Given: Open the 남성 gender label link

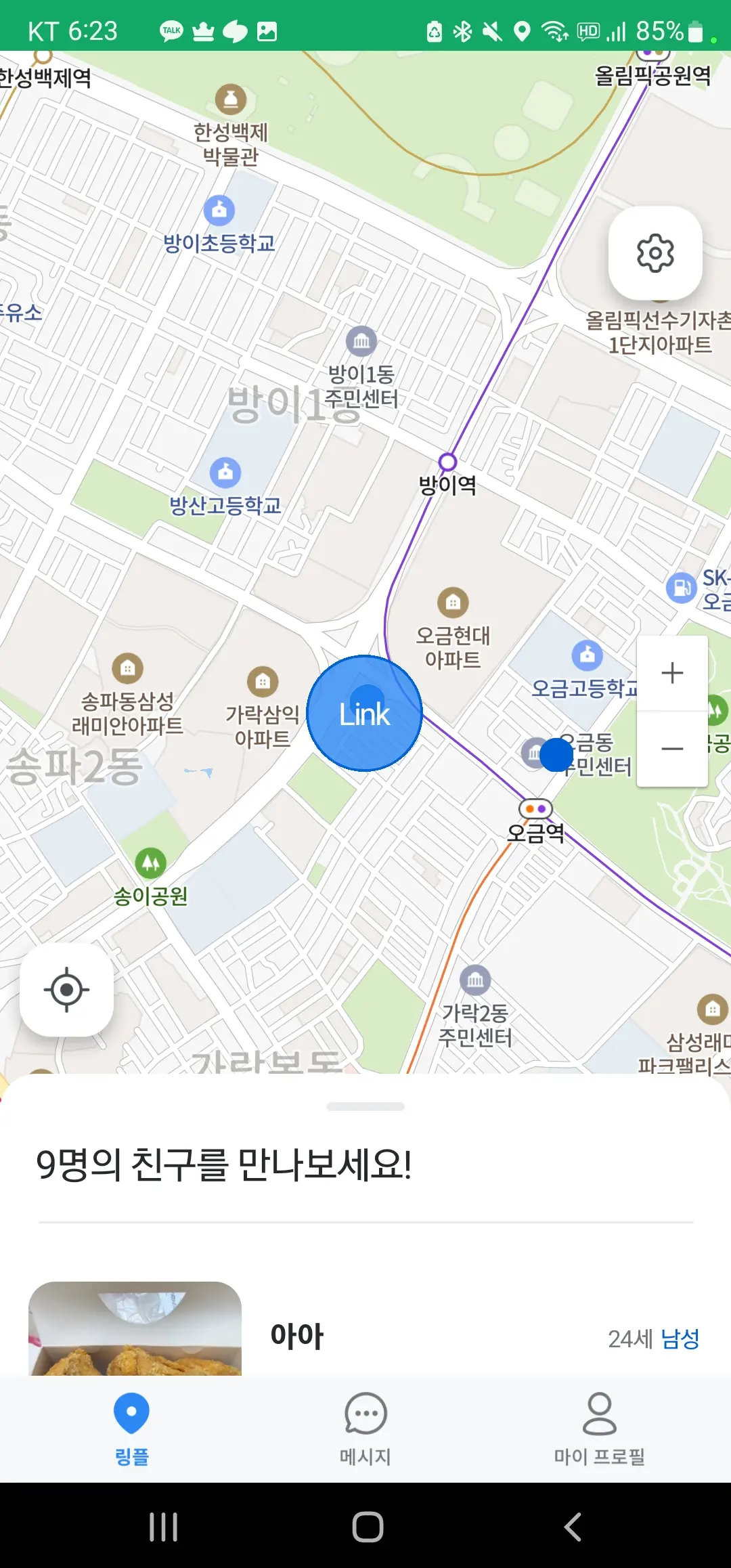Looking at the screenshot, I should (x=680, y=1335).
